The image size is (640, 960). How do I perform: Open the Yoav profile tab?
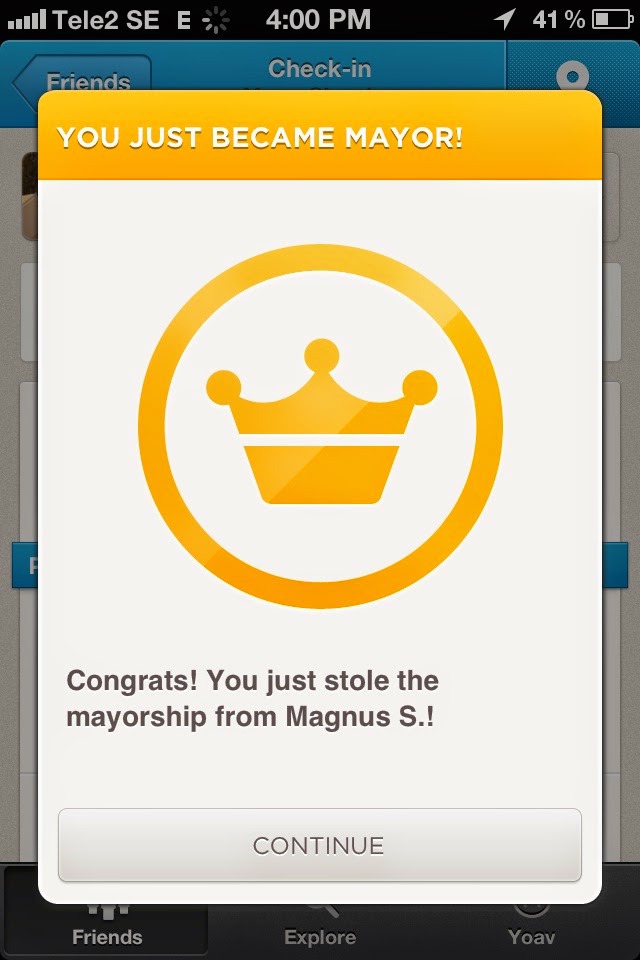pos(531,930)
